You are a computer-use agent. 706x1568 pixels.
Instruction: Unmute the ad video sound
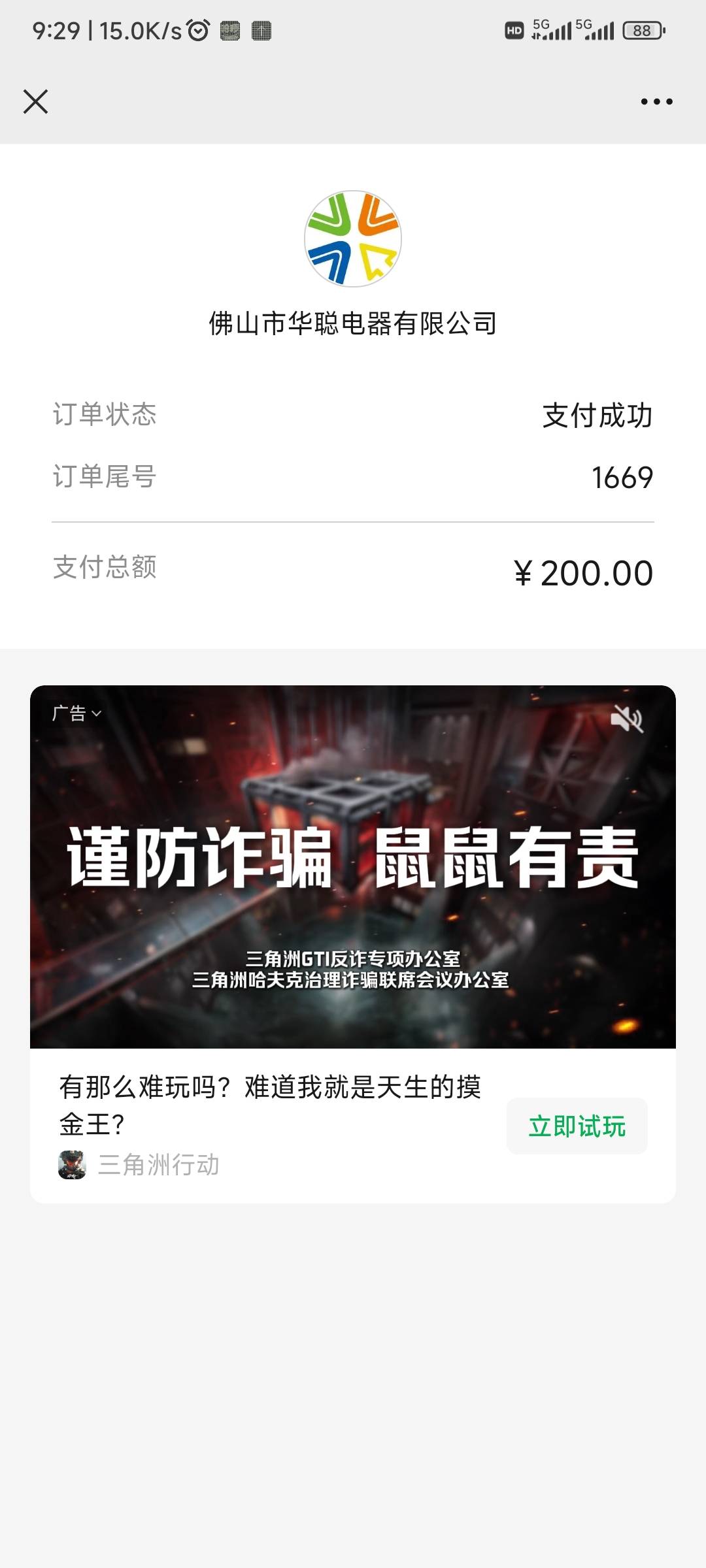pos(626,720)
